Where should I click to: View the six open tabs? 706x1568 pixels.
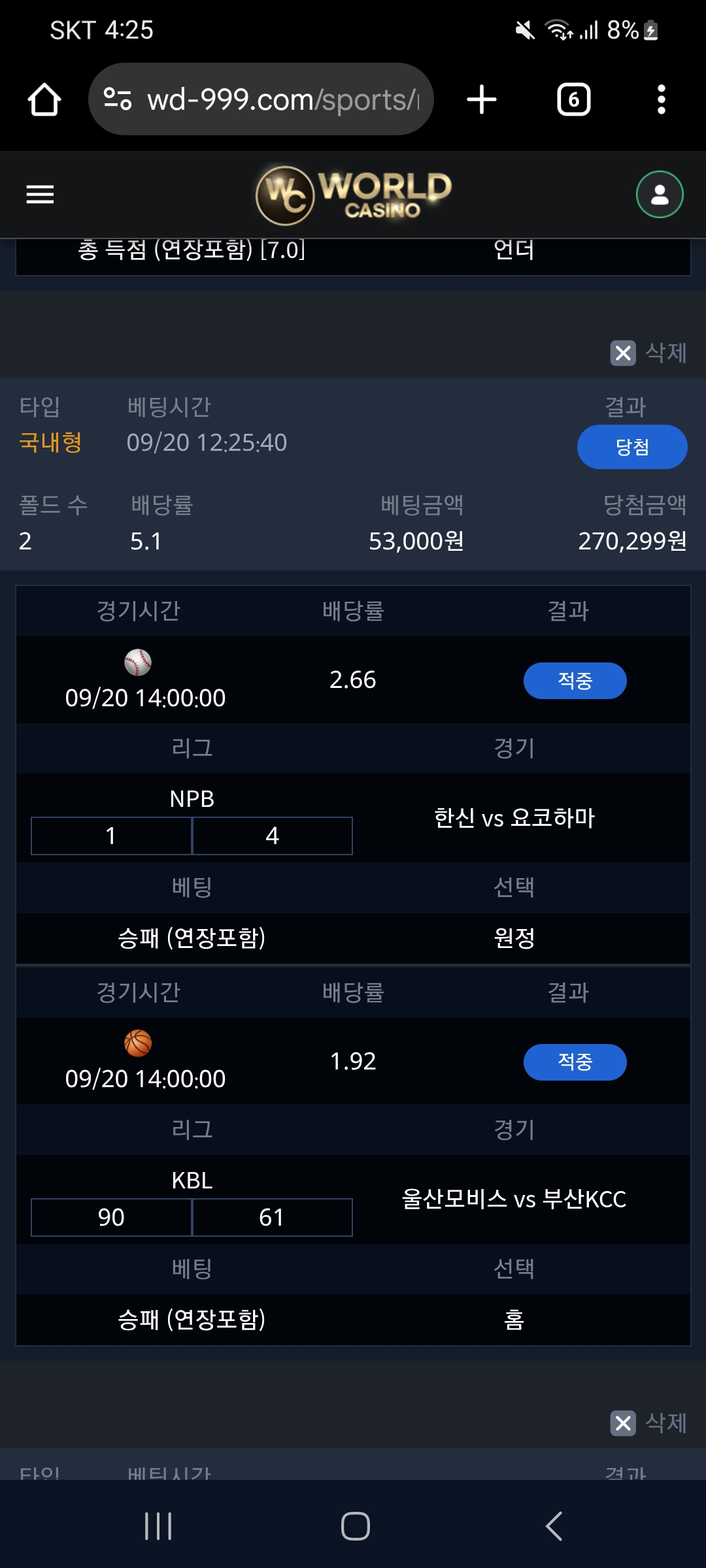coord(573,100)
